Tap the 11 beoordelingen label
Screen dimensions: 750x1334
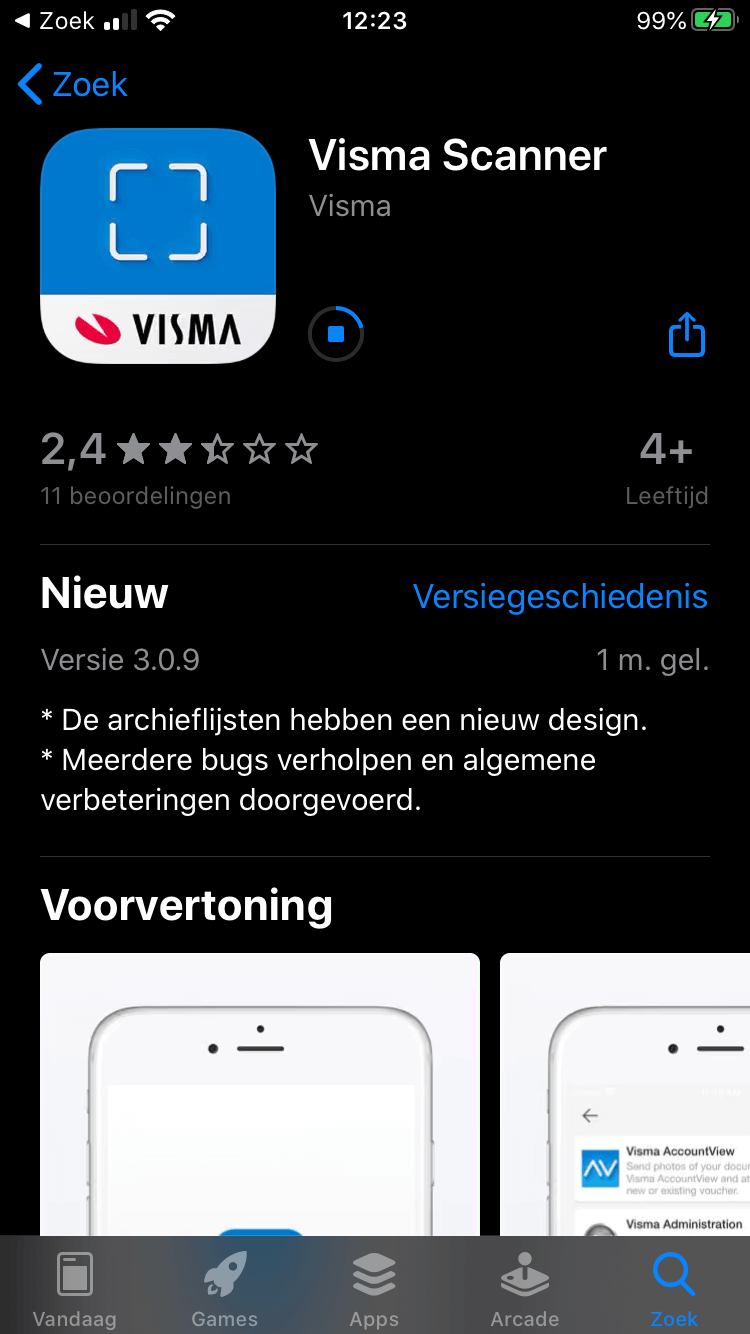[135, 495]
